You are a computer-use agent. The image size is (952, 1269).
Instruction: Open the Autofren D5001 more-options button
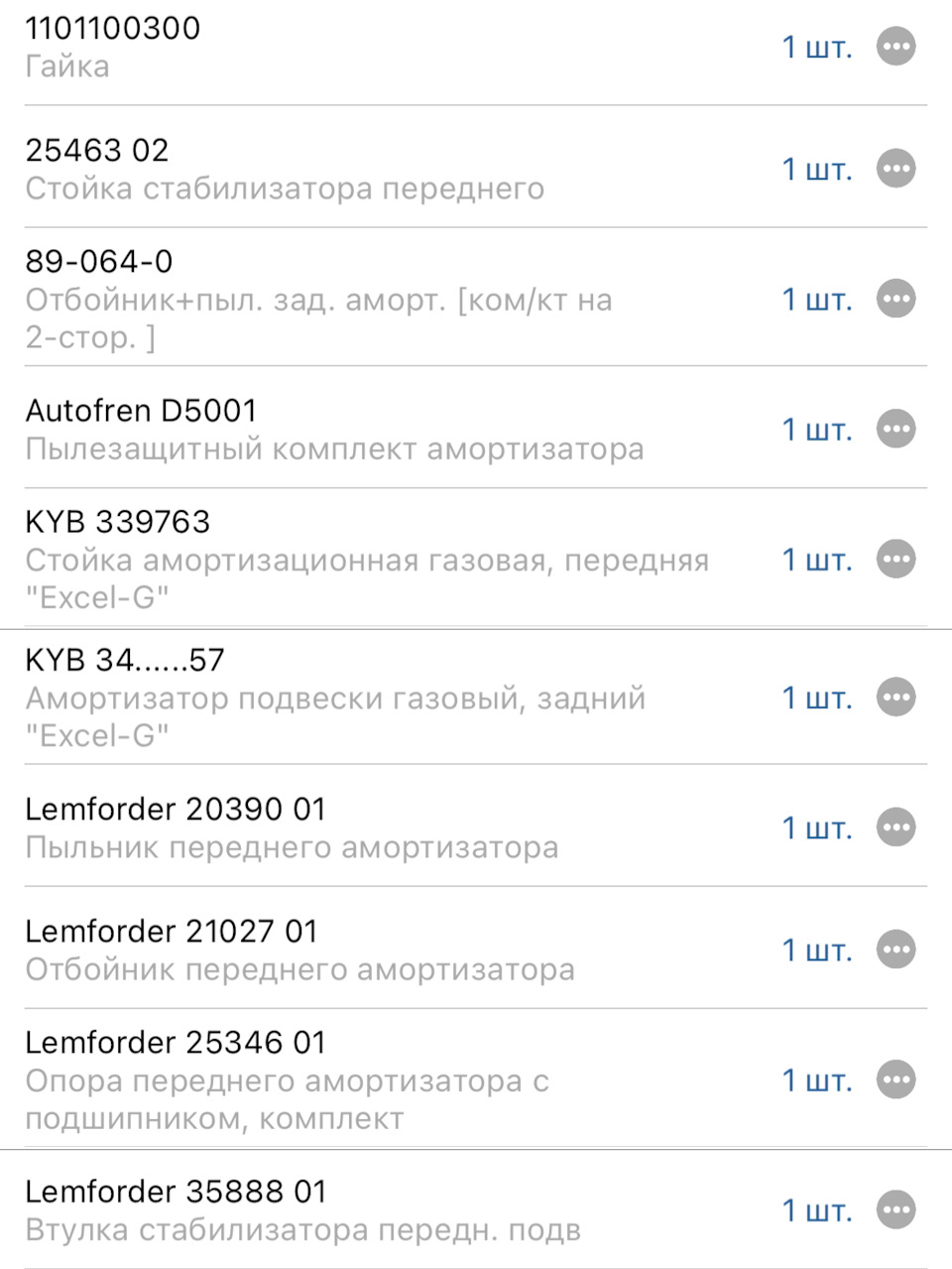[895, 430]
